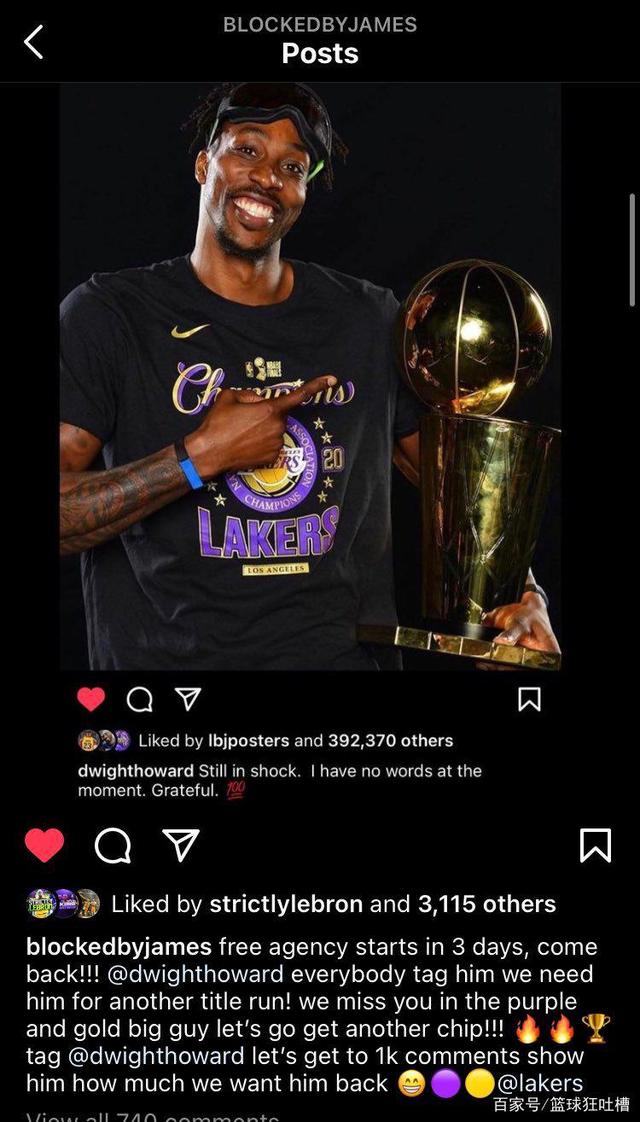Bookmark the post liked by strictlylebron
The height and width of the screenshot is (1122, 640).
[x=595, y=846]
